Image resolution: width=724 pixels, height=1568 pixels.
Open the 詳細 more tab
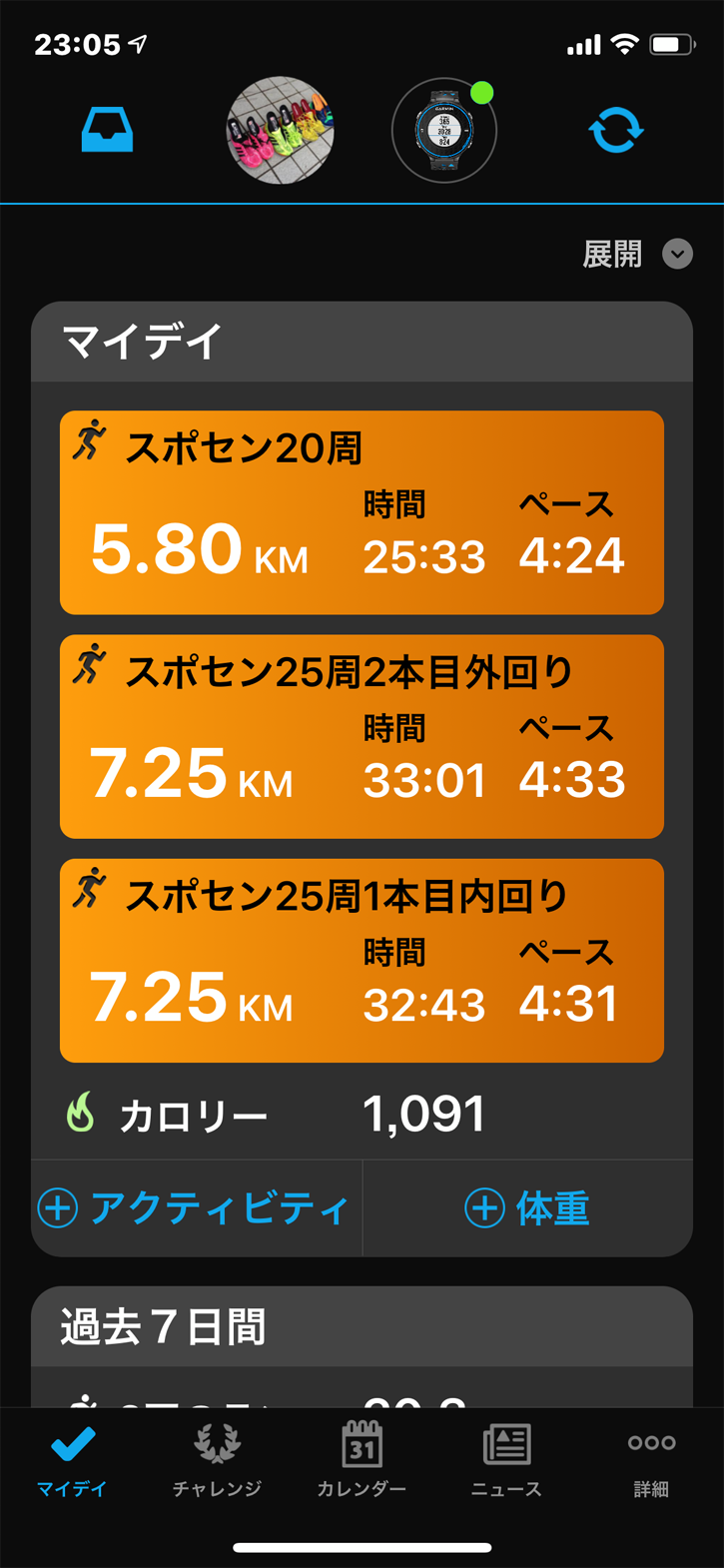651,1460
